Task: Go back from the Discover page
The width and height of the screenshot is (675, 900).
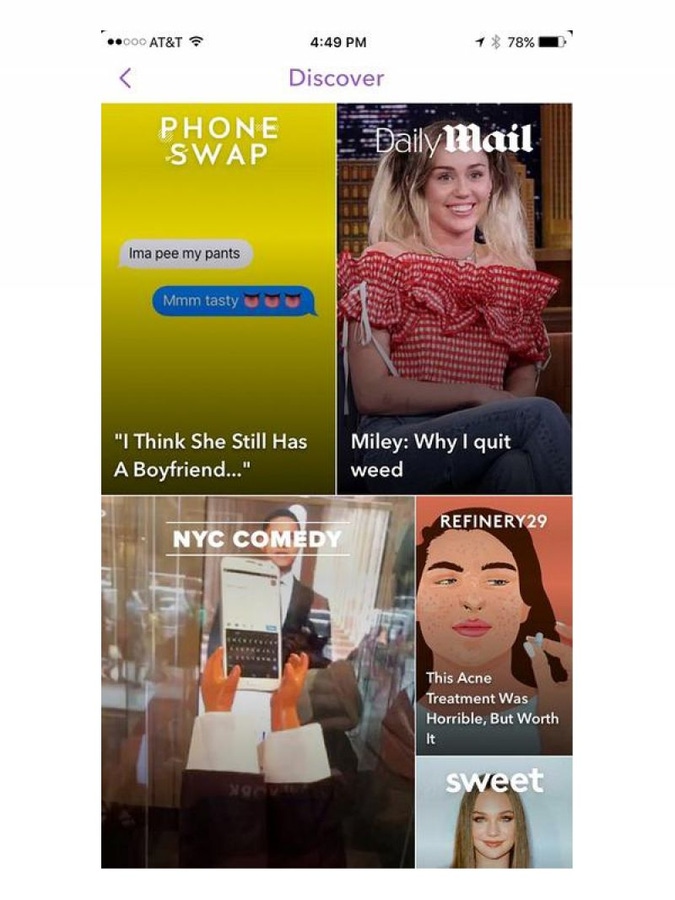Action: [125, 78]
